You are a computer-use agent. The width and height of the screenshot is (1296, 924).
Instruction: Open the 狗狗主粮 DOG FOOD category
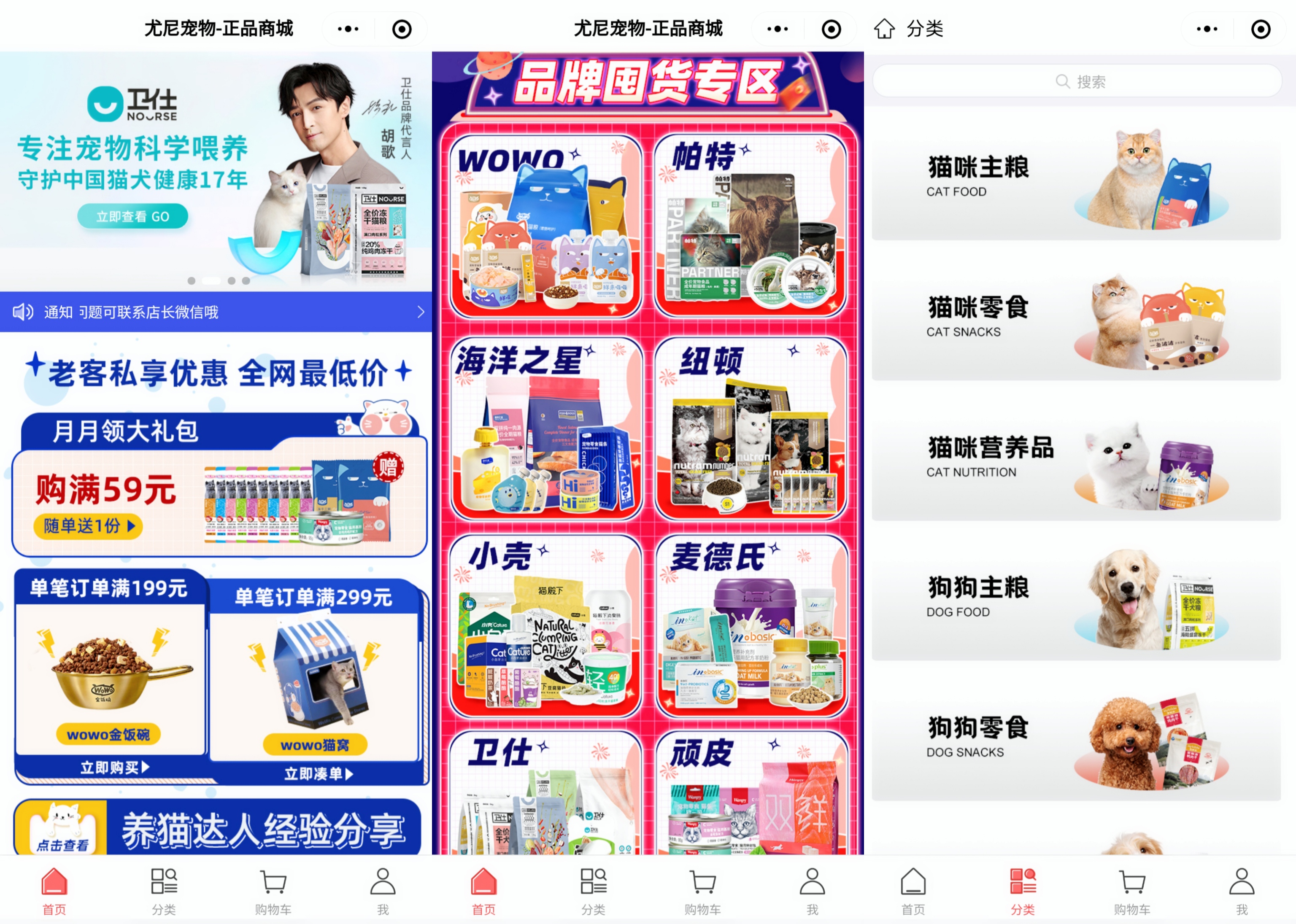(1076, 600)
